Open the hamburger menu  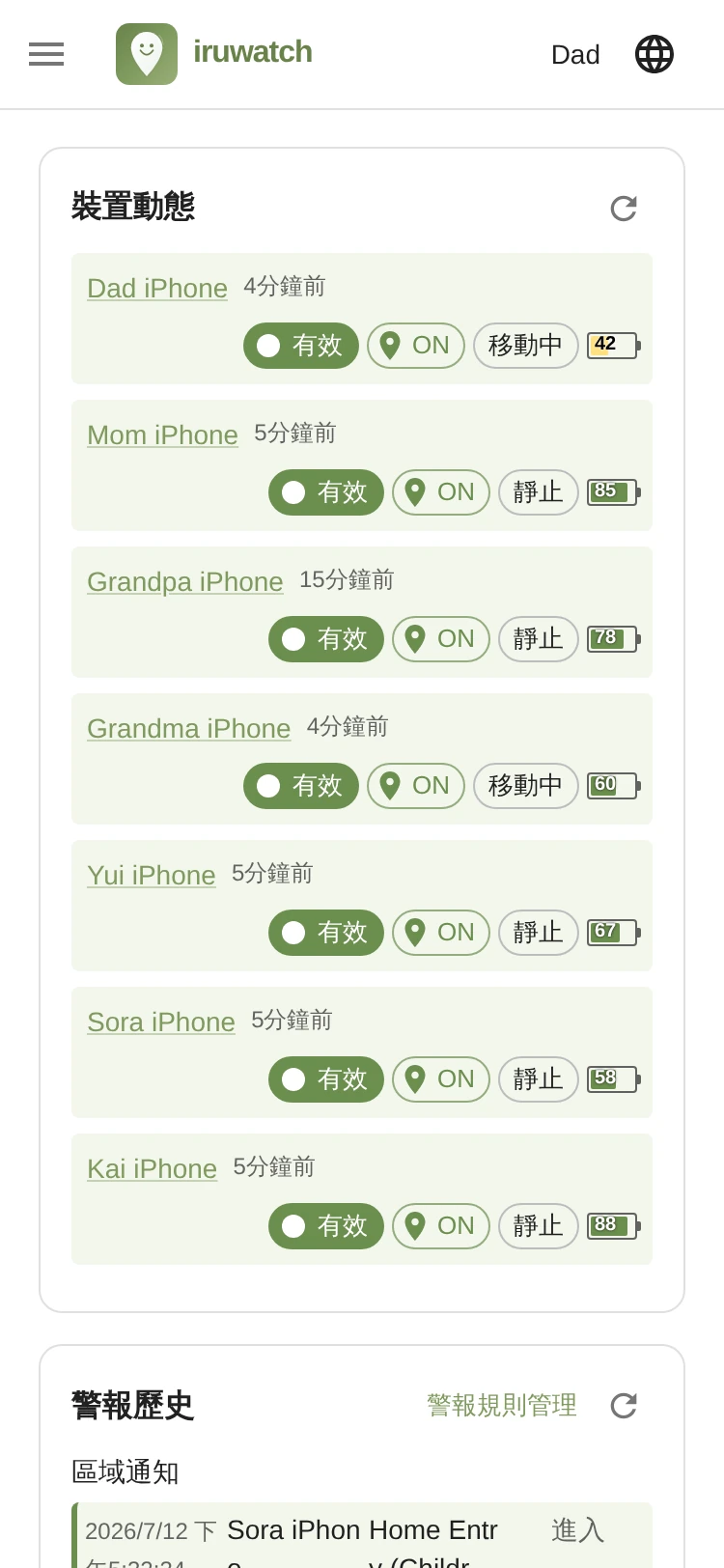click(46, 54)
